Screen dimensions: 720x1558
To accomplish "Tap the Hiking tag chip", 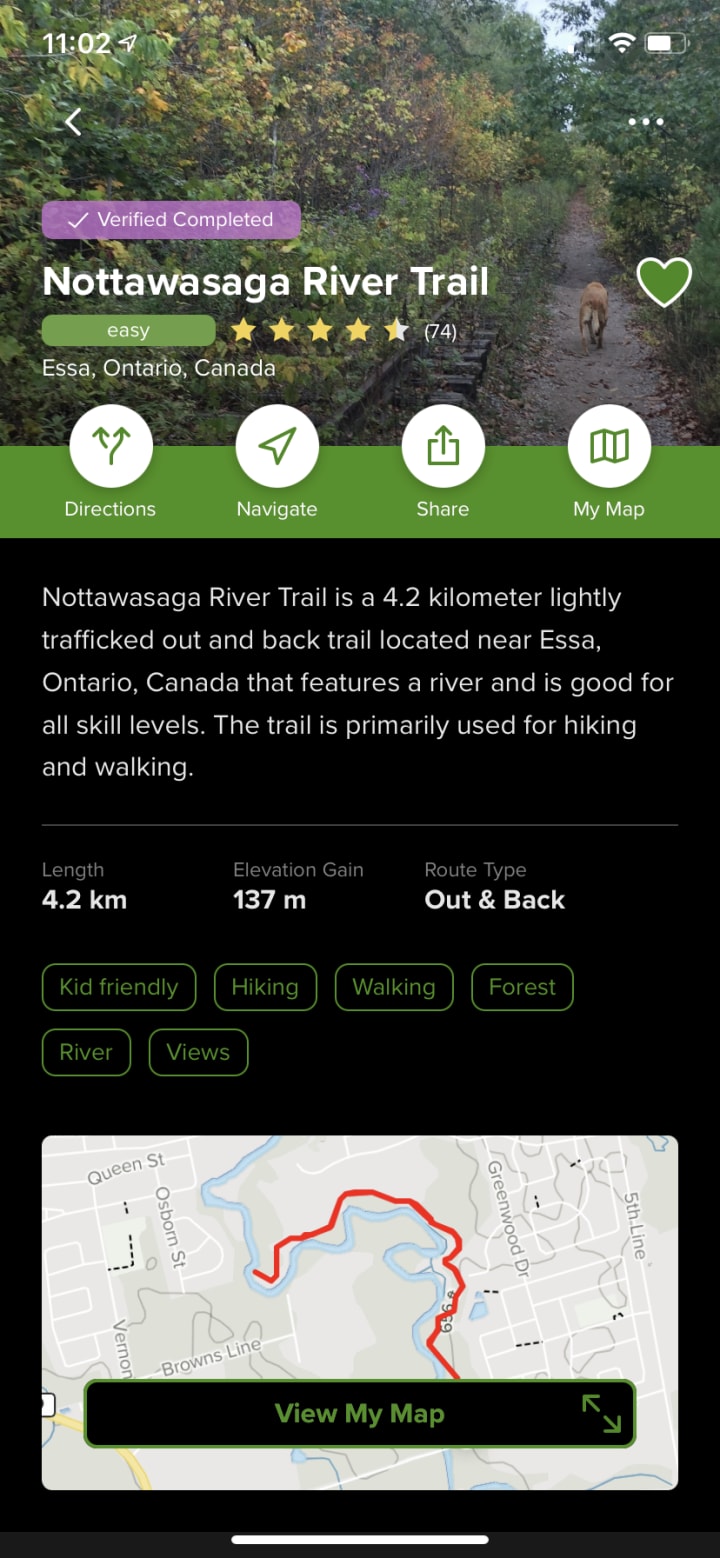I will tap(265, 987).
